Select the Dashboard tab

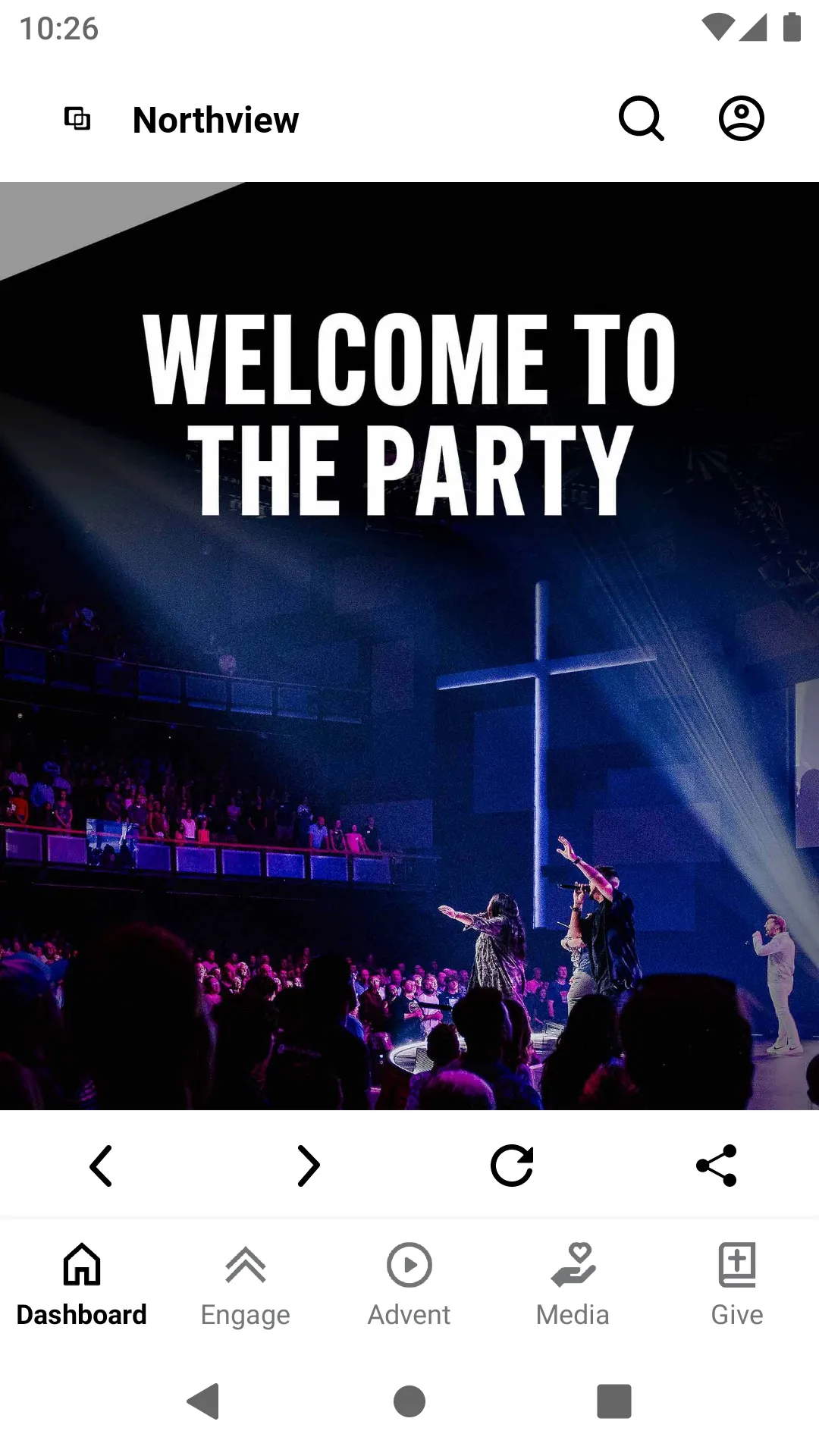[x=82, y=1285]
